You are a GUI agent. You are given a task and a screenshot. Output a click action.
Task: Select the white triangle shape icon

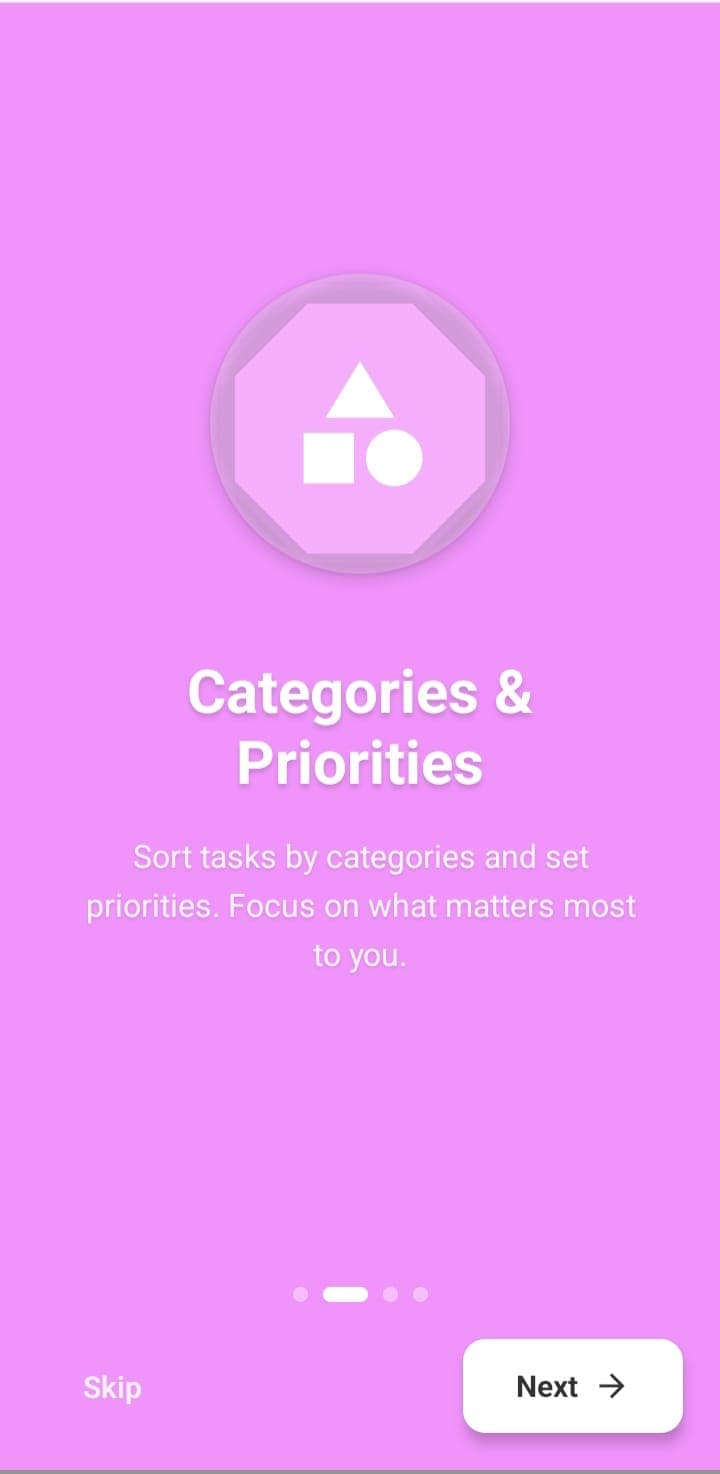360,390
